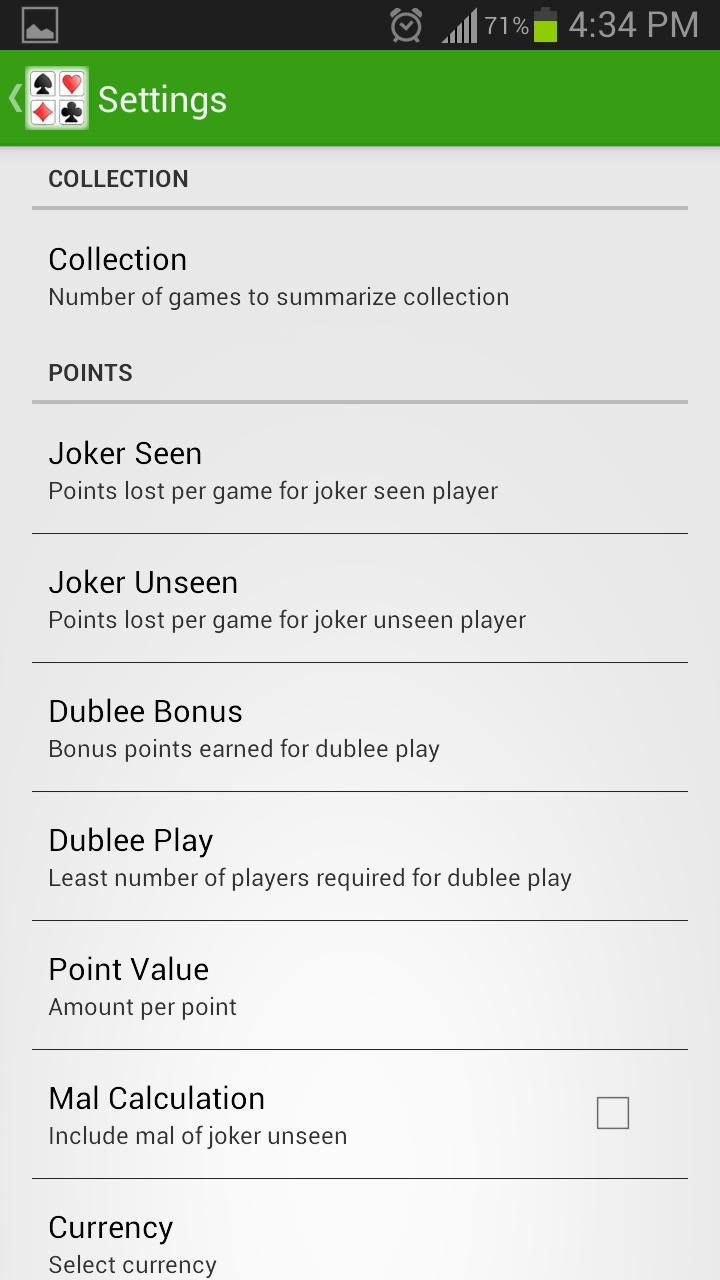Open Point Value amount setting
720x1280 pixels.
click(x=360, y=984)
